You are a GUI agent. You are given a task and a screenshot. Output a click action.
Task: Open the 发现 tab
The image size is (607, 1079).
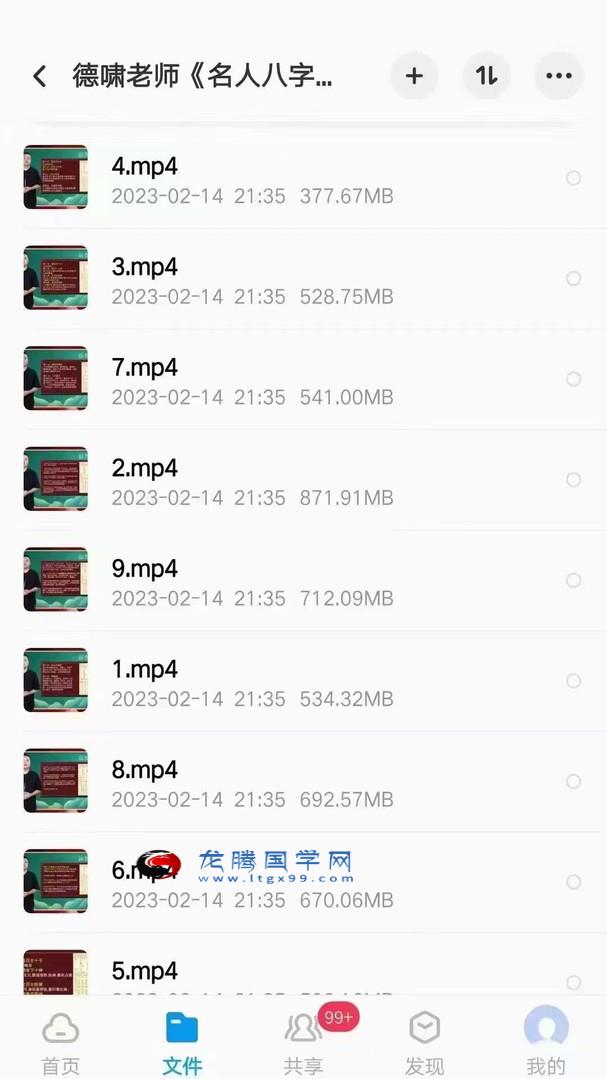click(425, 1042)
